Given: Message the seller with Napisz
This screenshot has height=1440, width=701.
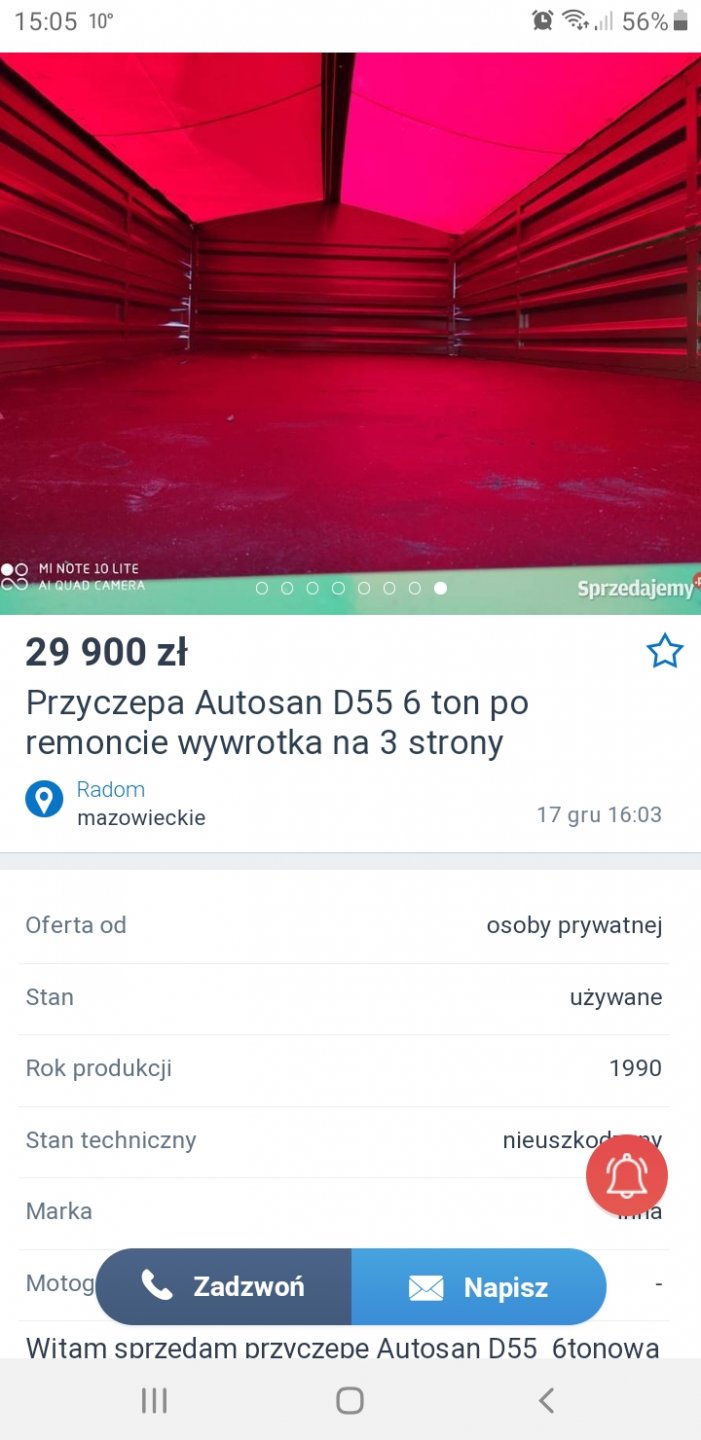Looking at the screenshot, I should click(x=479, y=1286).
